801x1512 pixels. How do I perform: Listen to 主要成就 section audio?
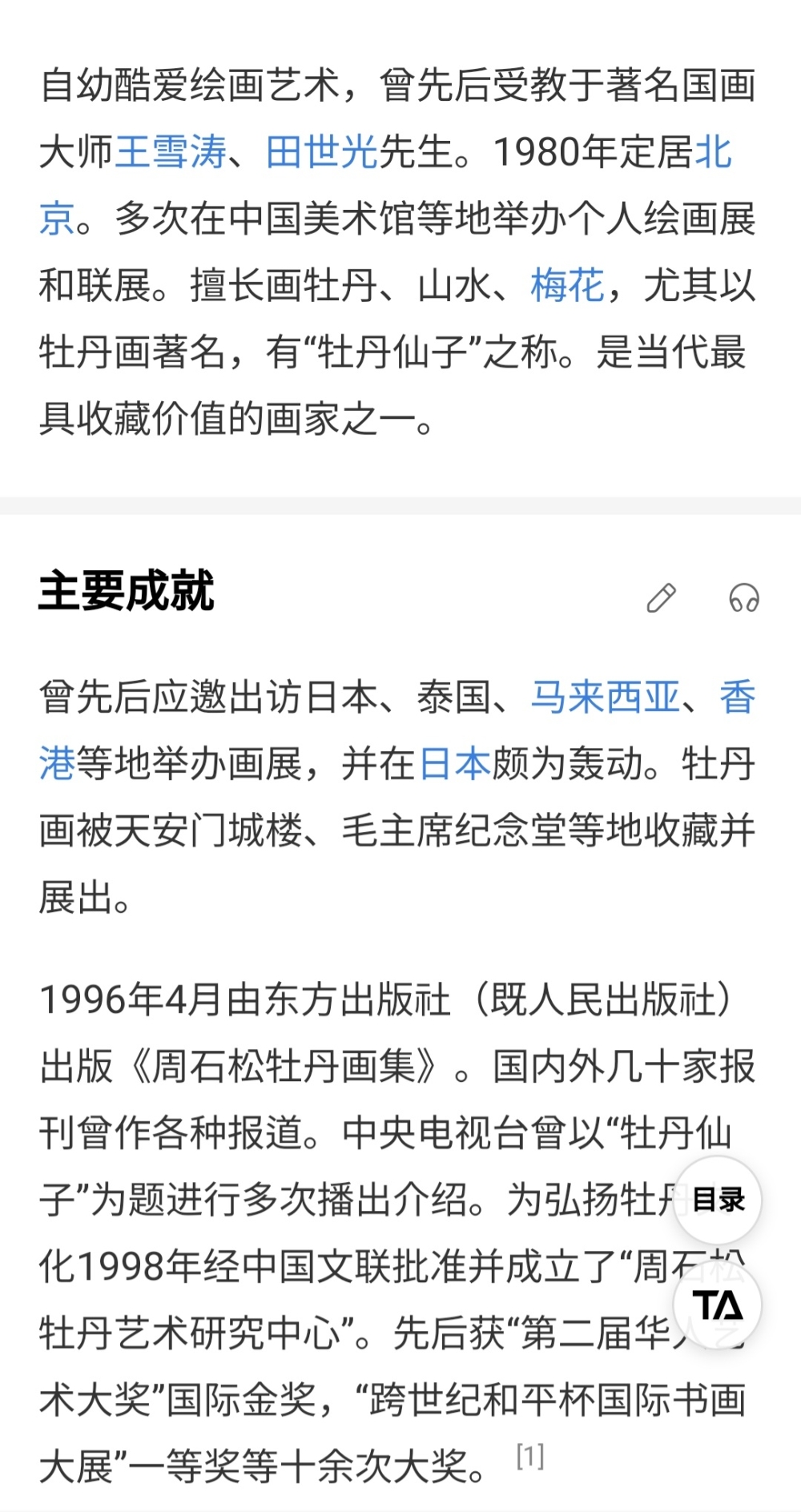click(743, 597)
